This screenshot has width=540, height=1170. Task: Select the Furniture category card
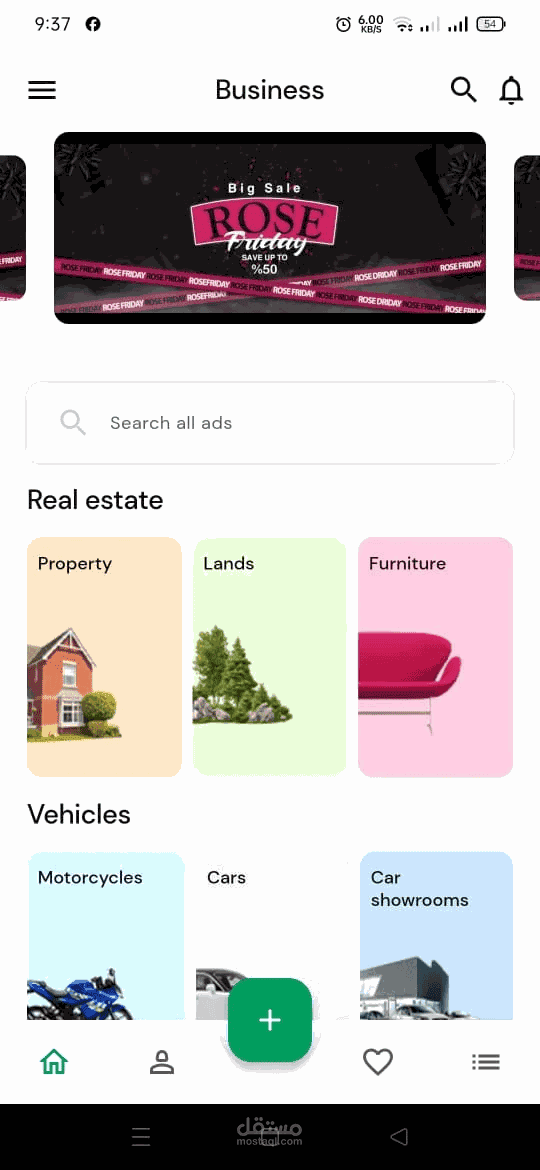coord(436,657)
